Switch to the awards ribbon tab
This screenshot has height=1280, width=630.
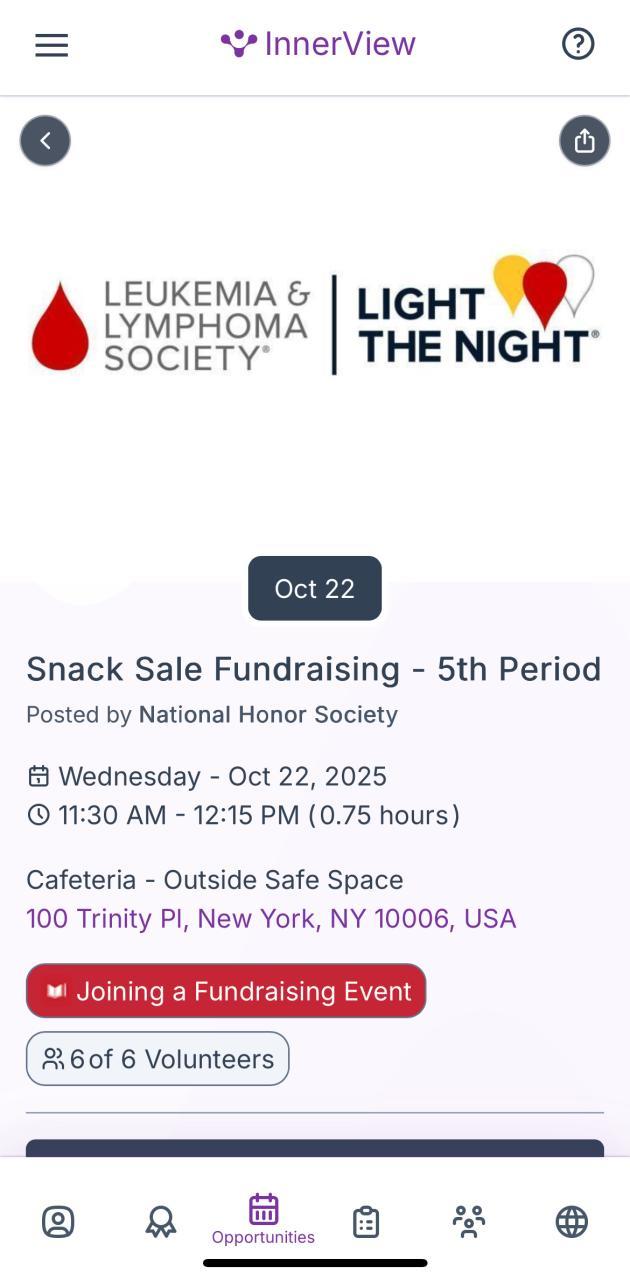coord(161,1221)
